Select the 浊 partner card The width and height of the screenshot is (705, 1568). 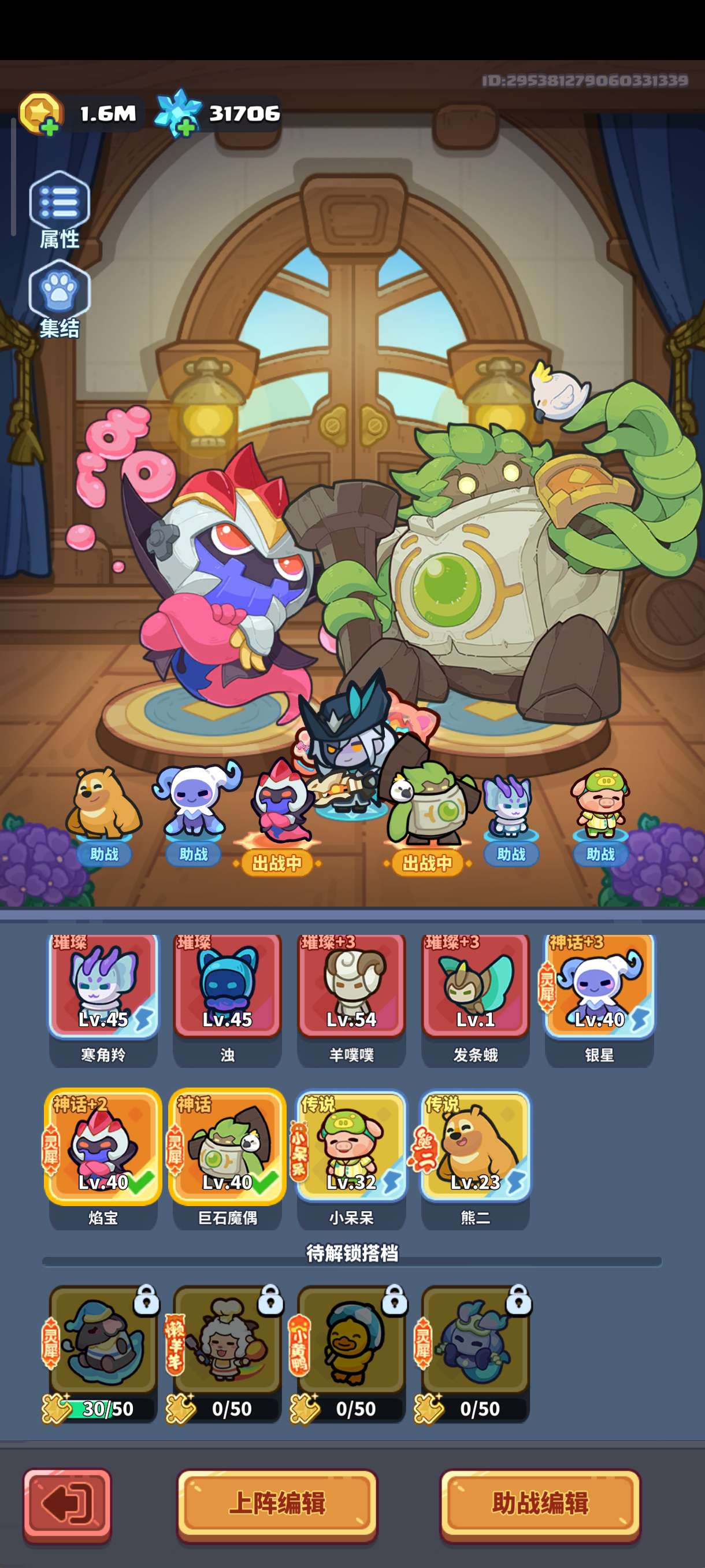(x=228, y=999)
